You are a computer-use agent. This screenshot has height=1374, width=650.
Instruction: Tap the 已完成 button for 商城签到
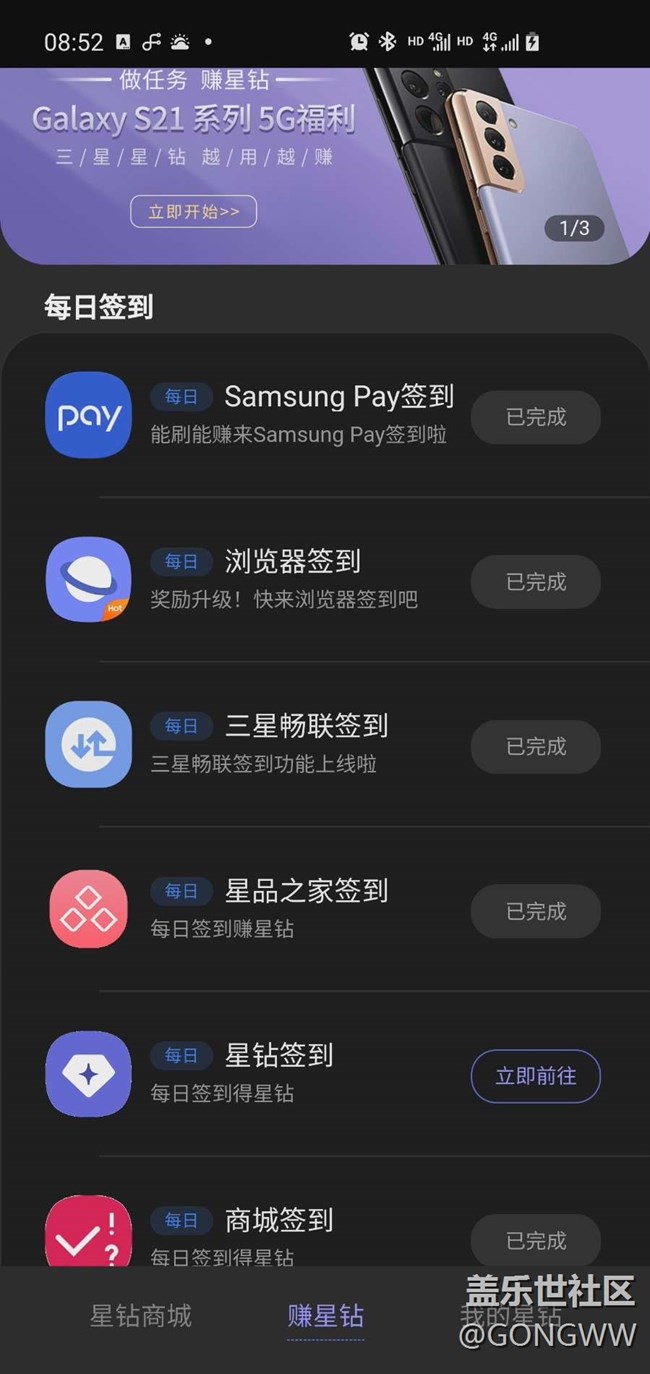click(x=535, y=1241)
